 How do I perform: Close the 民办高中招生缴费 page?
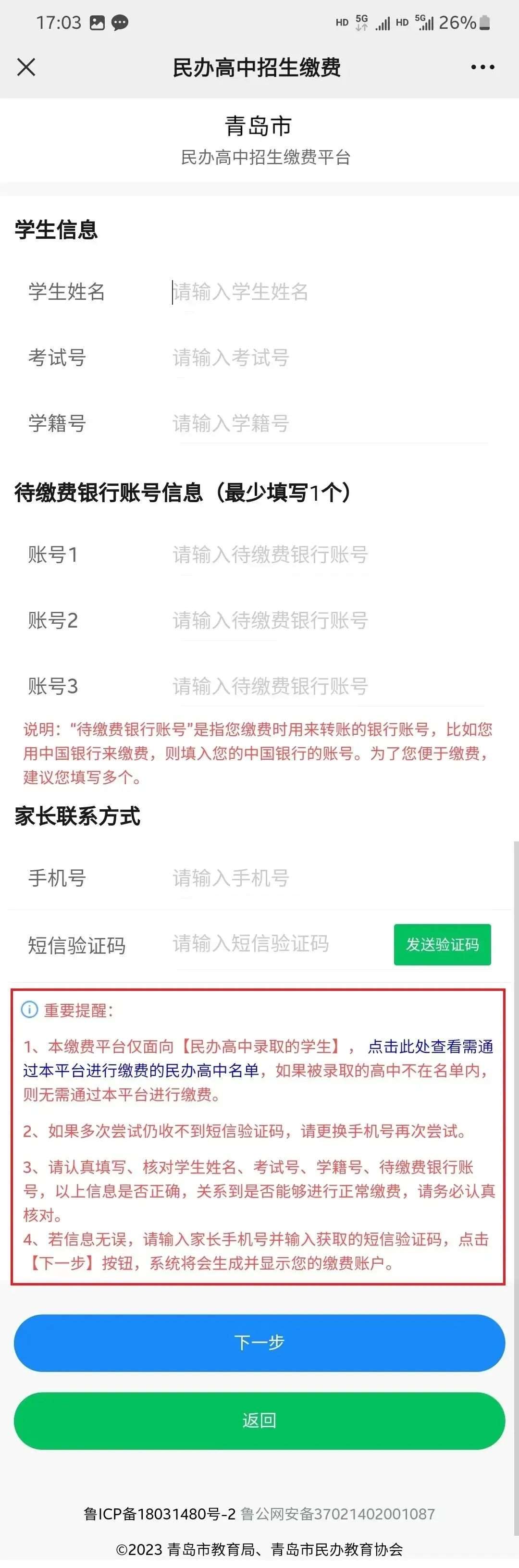click(26, 67)
